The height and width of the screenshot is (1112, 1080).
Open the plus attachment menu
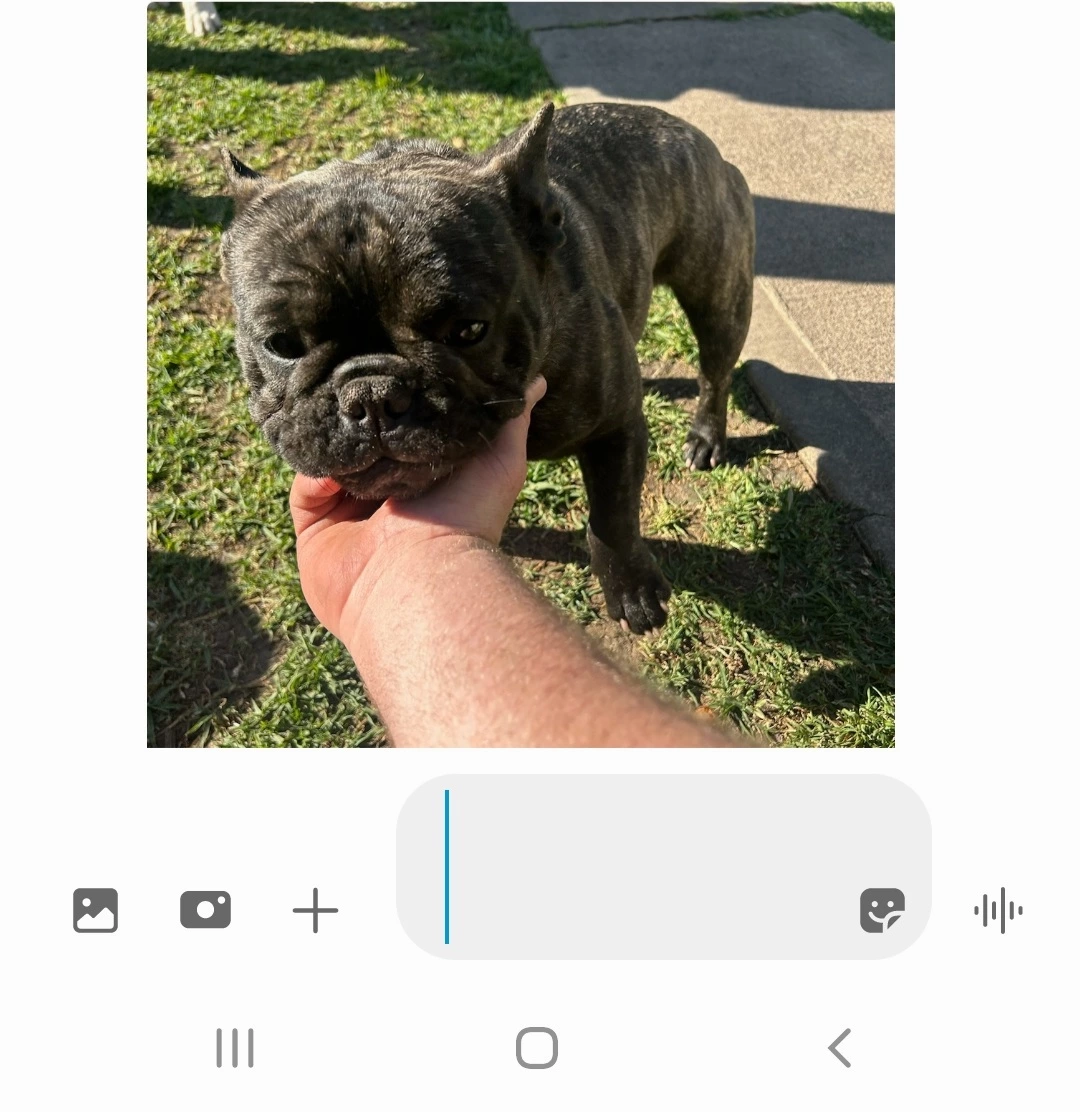[x=315, y=910]
